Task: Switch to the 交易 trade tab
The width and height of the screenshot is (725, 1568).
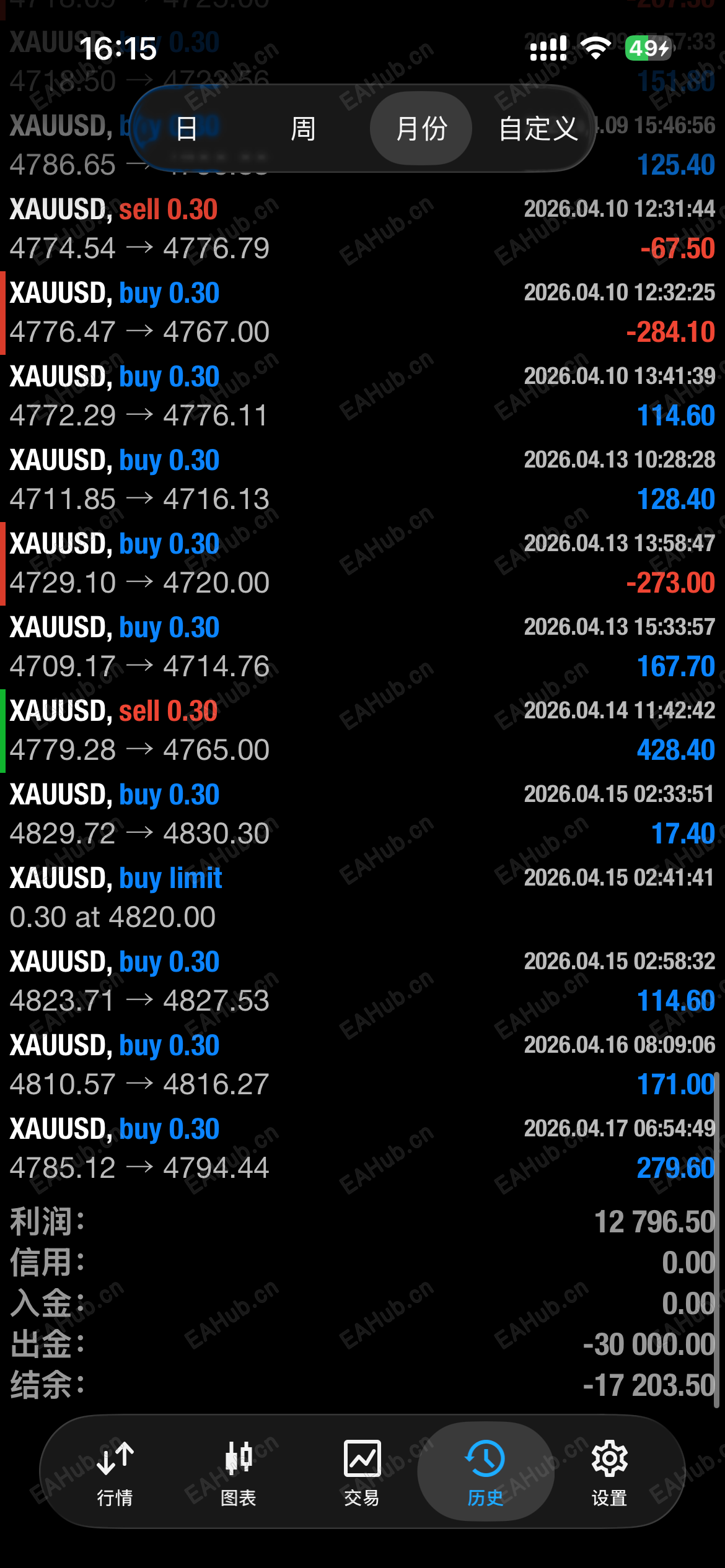Action: coord(362,1471)
